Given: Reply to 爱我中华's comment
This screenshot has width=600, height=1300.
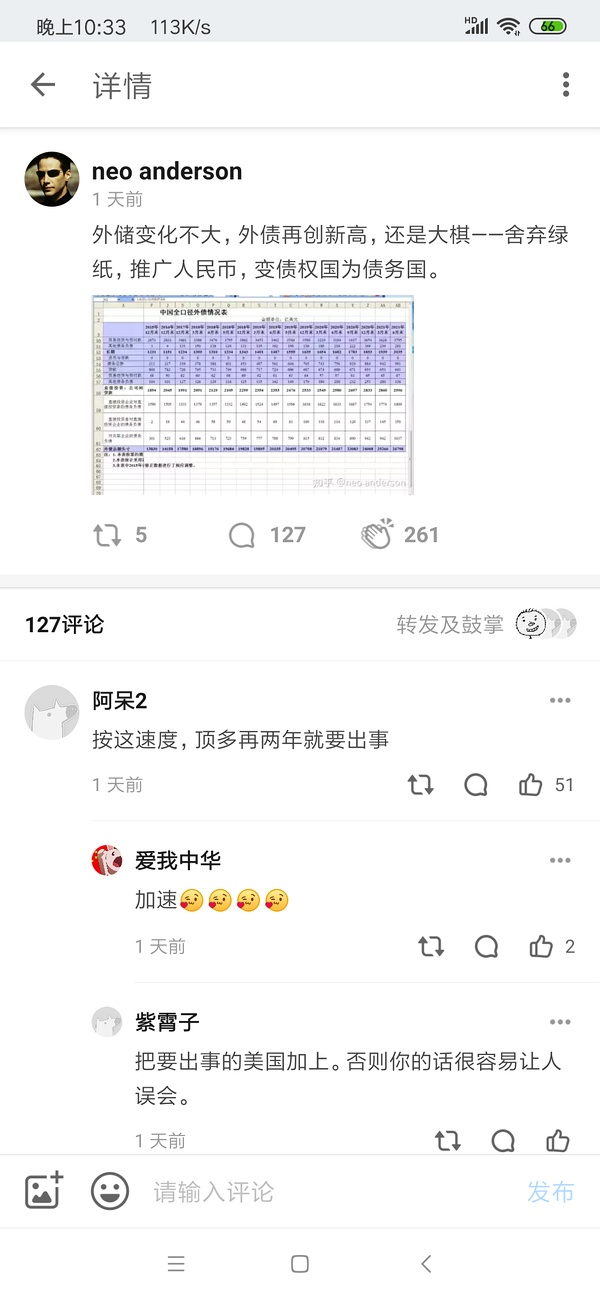Looking at the screenshot, I should point(487,946).
